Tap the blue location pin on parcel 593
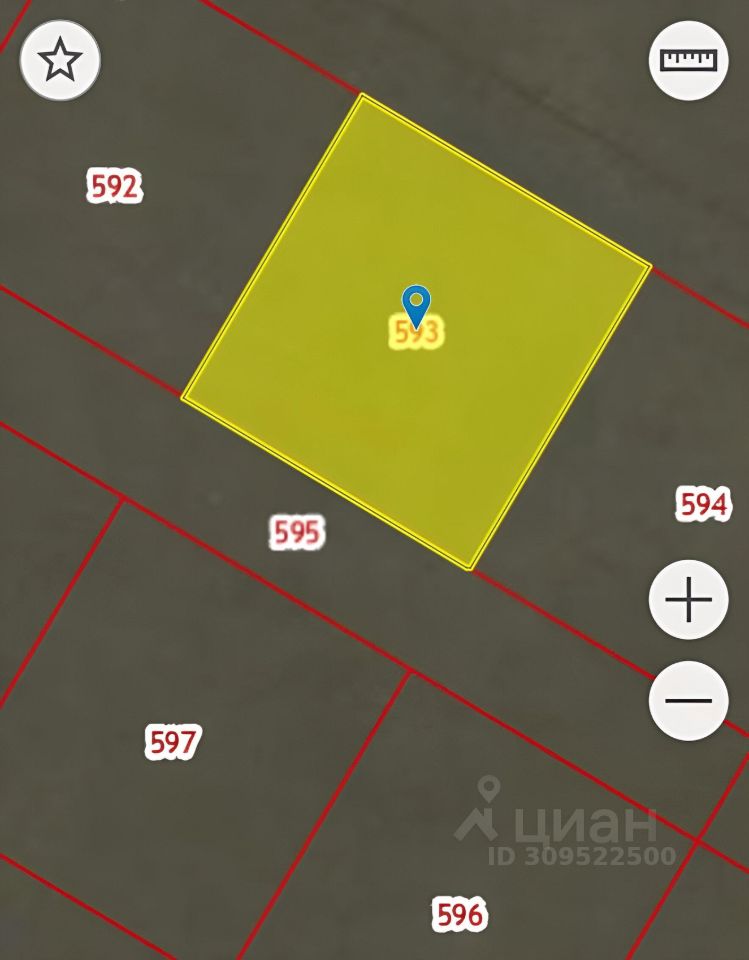 pos(416,303)
